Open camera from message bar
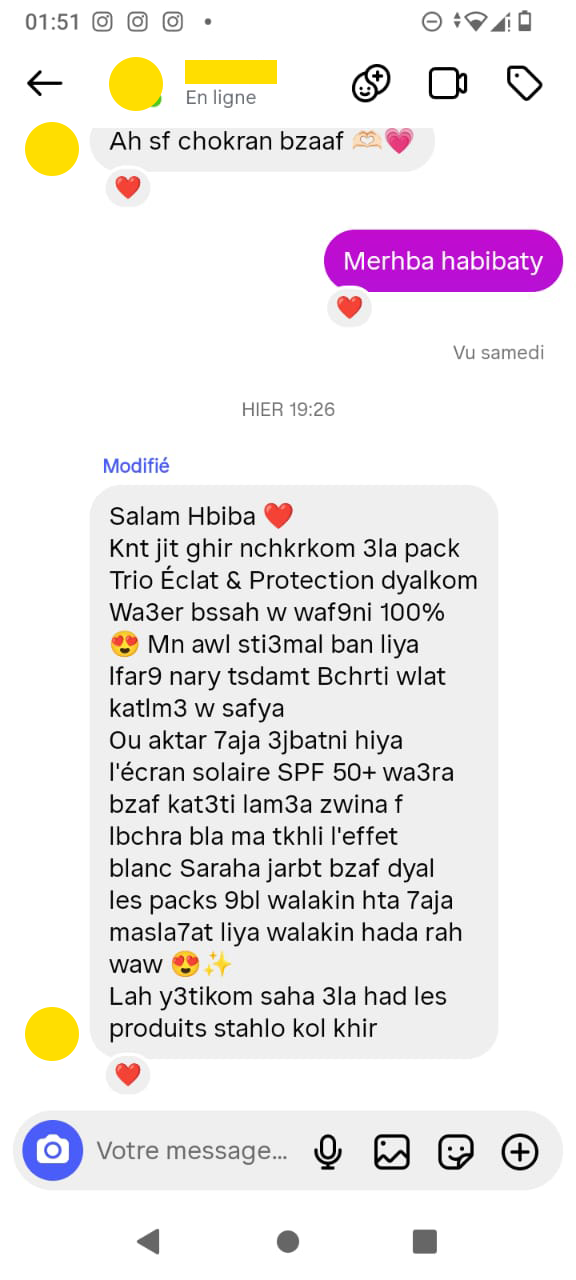576x1280 pixels. tap(52, 1151)
